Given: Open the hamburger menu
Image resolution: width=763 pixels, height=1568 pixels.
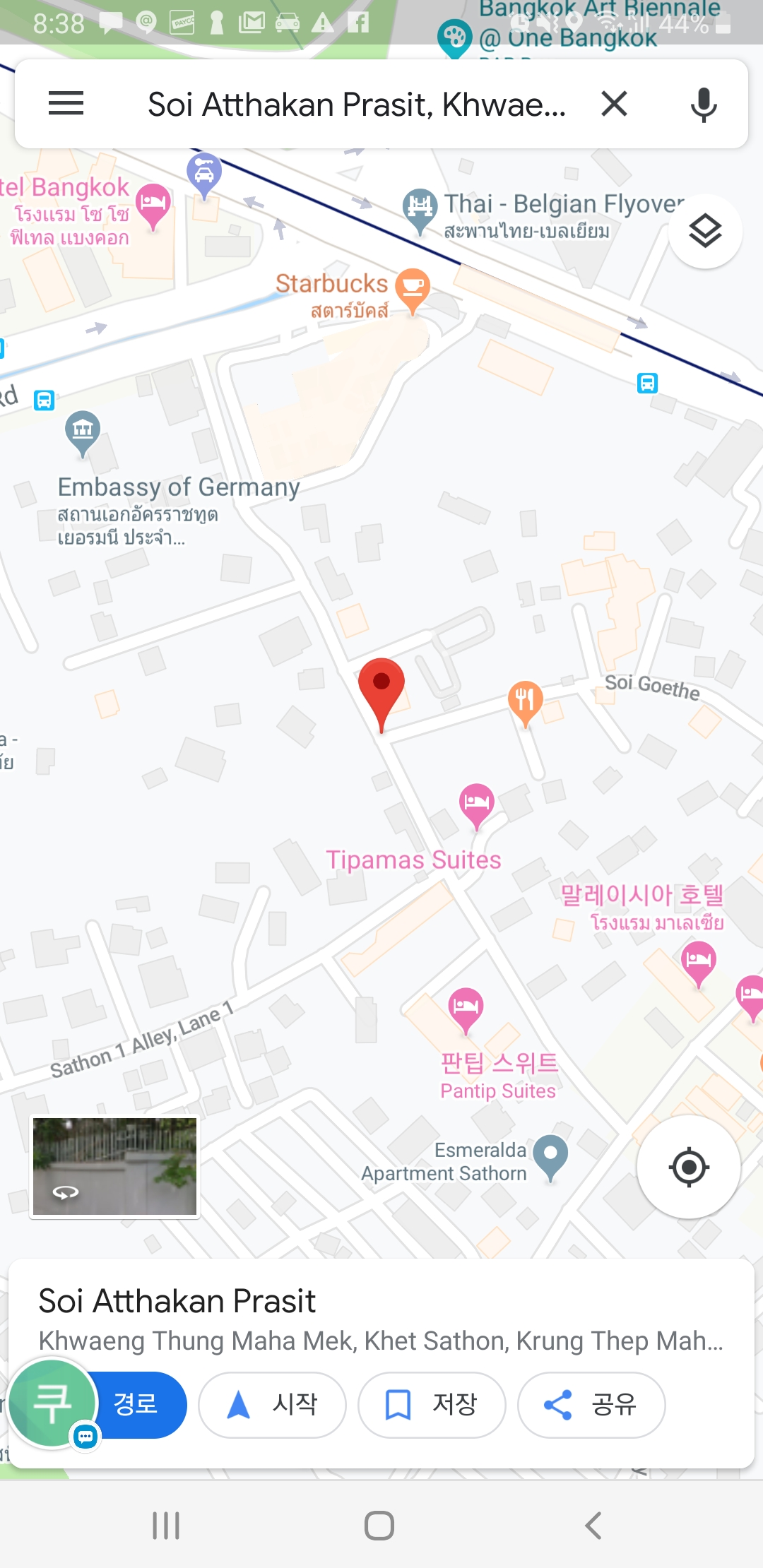Looking at the screenshot, I should coord(66,104).
